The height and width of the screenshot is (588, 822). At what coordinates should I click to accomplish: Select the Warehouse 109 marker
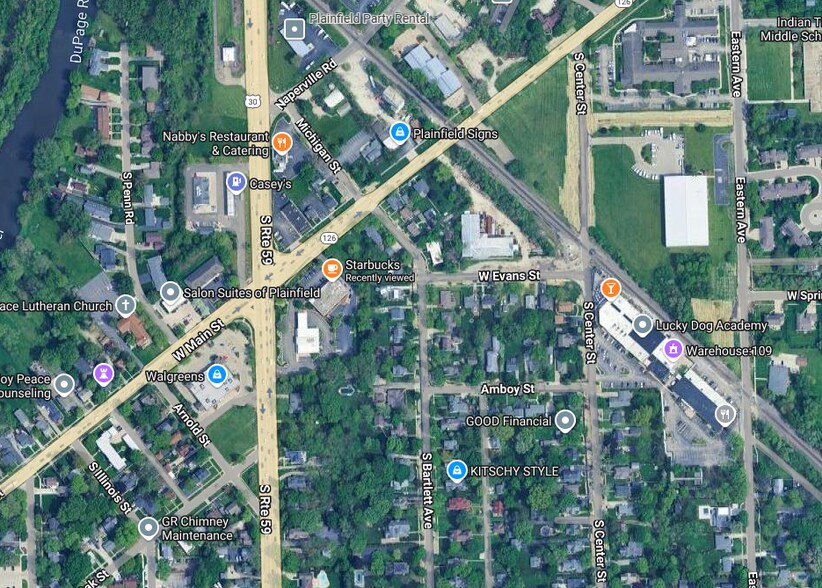[672, 349]
